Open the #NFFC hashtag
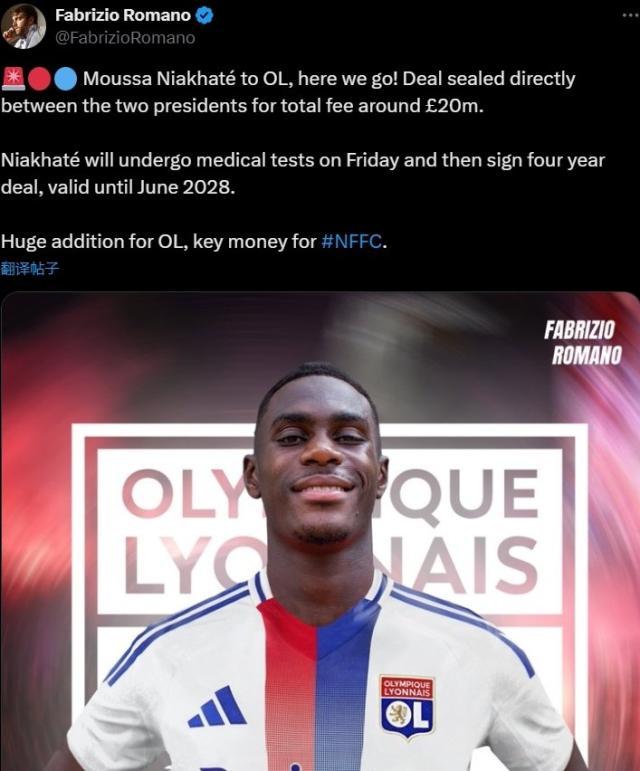 pyautogui.click(x=352, y=241)
